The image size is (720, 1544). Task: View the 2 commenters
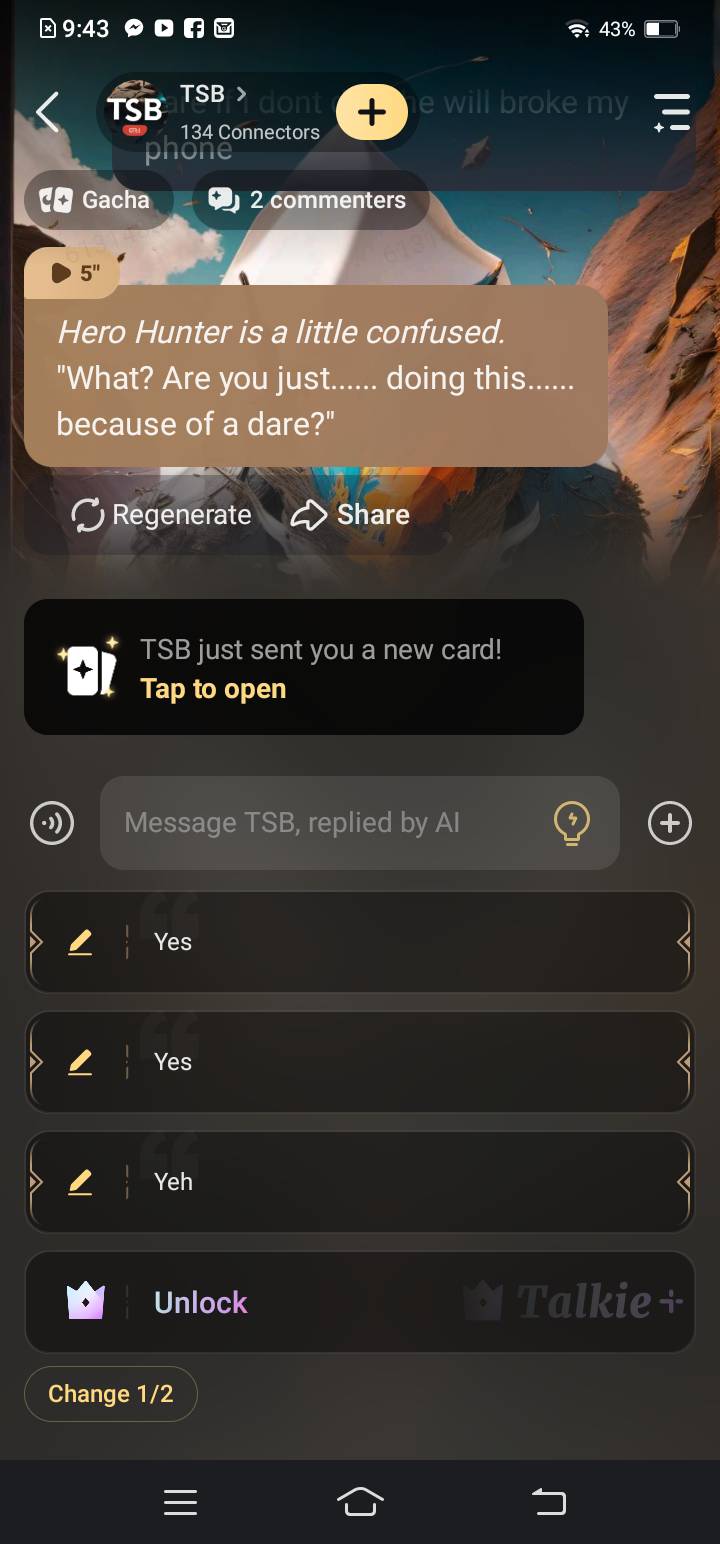click(310, 200)
